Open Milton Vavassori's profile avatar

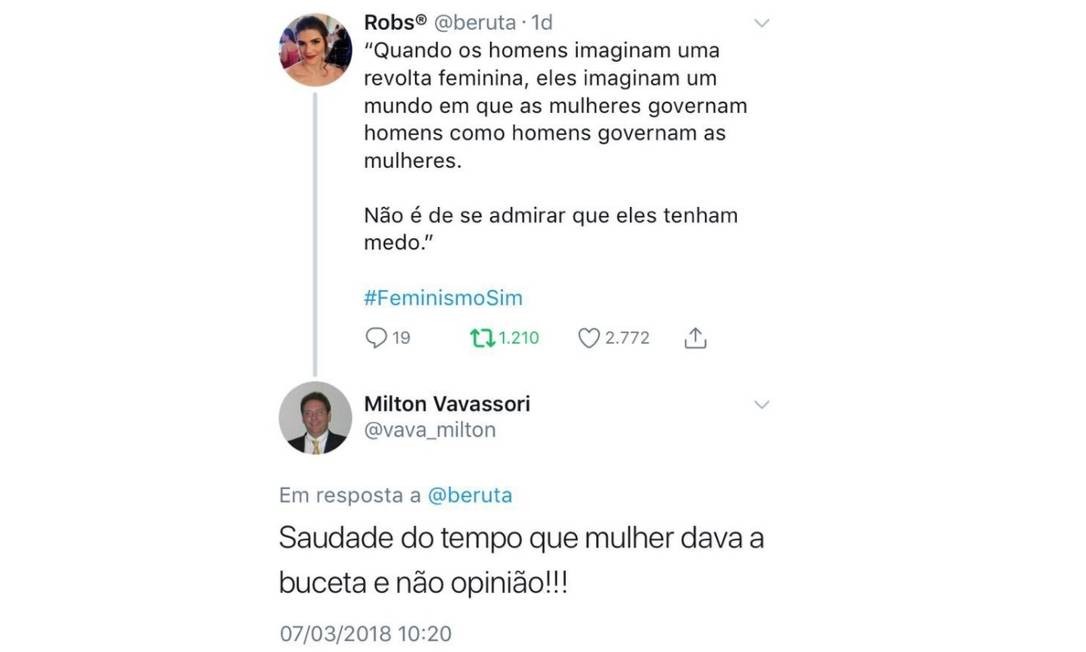315,418
